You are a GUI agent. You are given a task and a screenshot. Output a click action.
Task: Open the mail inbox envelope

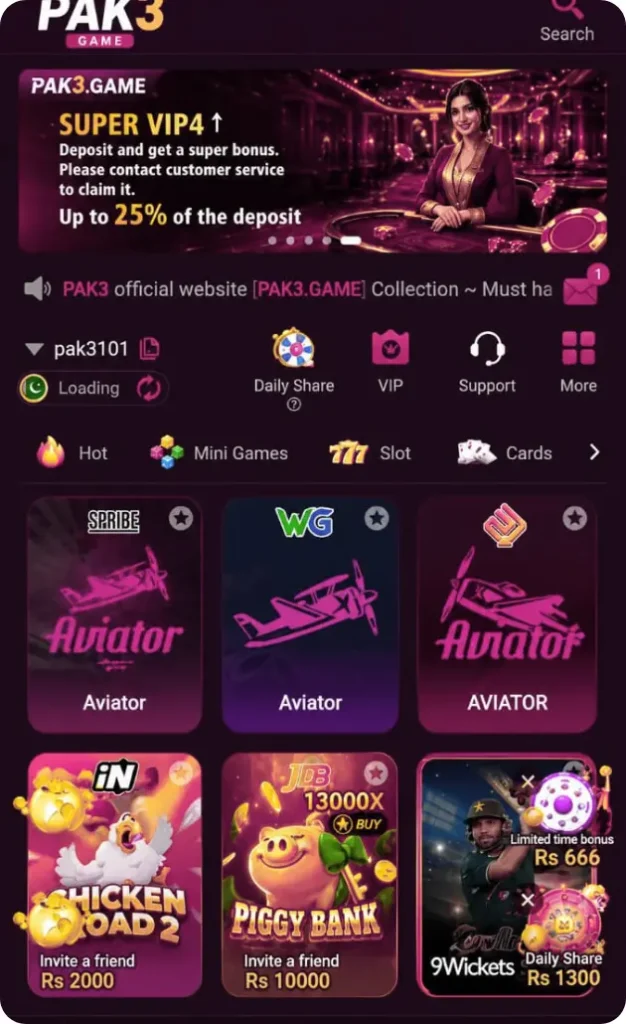pos(582,287)
